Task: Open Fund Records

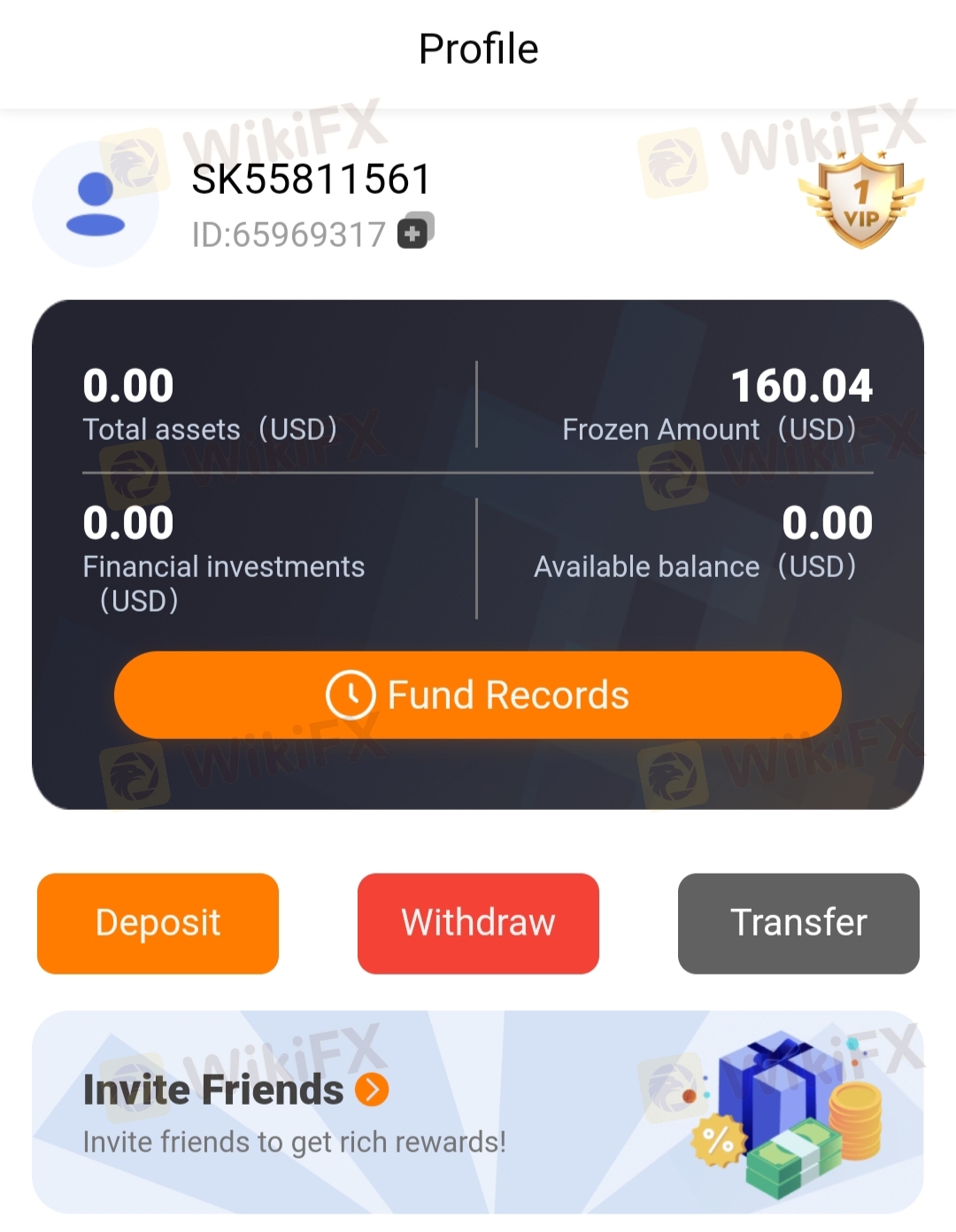Action: [478, 695]
